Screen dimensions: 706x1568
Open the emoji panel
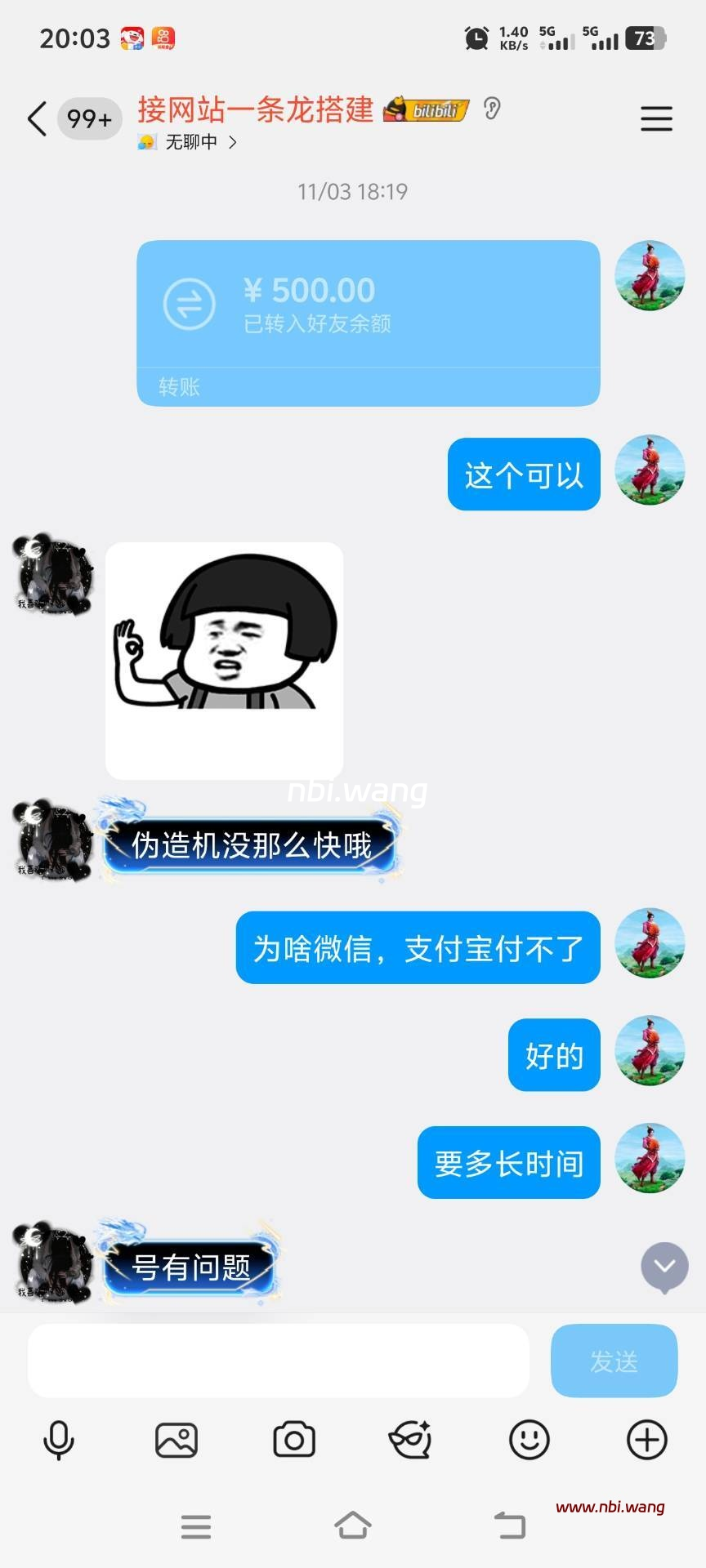[x=529, y=1440]
